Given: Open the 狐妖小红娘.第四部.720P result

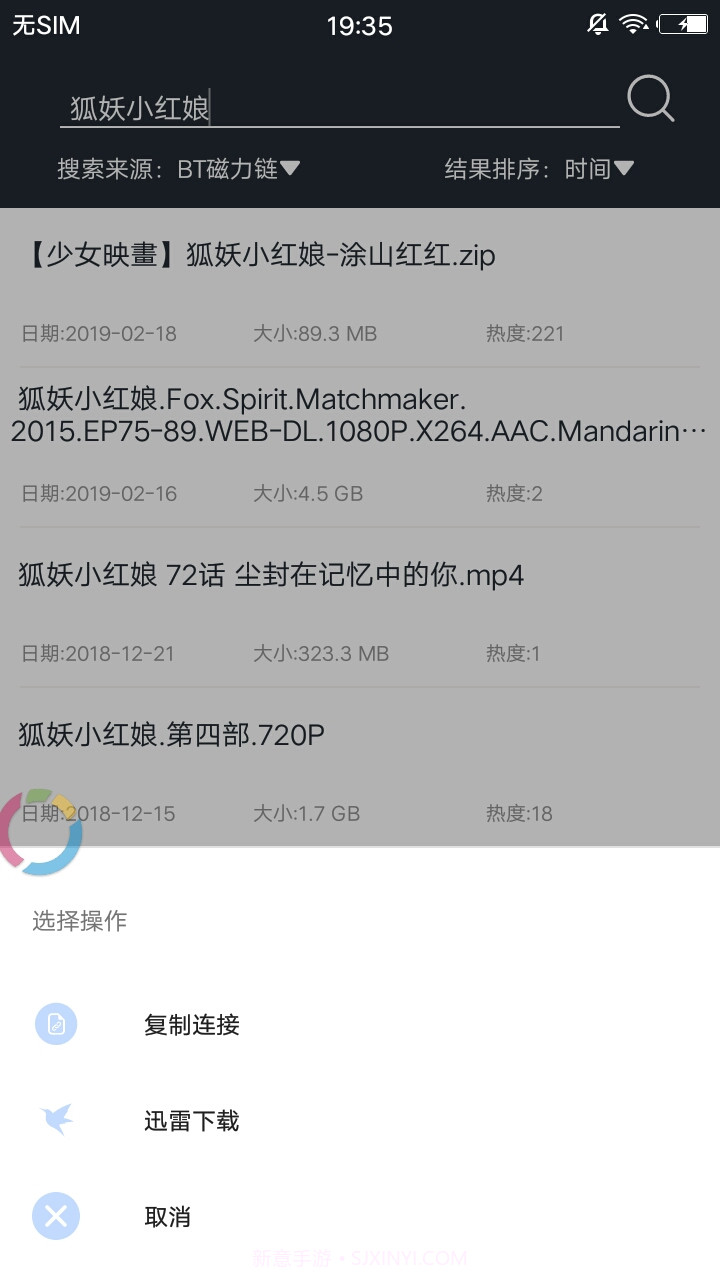Looking at the screenshot, I should pyautogui.click(x=169, y=735).
